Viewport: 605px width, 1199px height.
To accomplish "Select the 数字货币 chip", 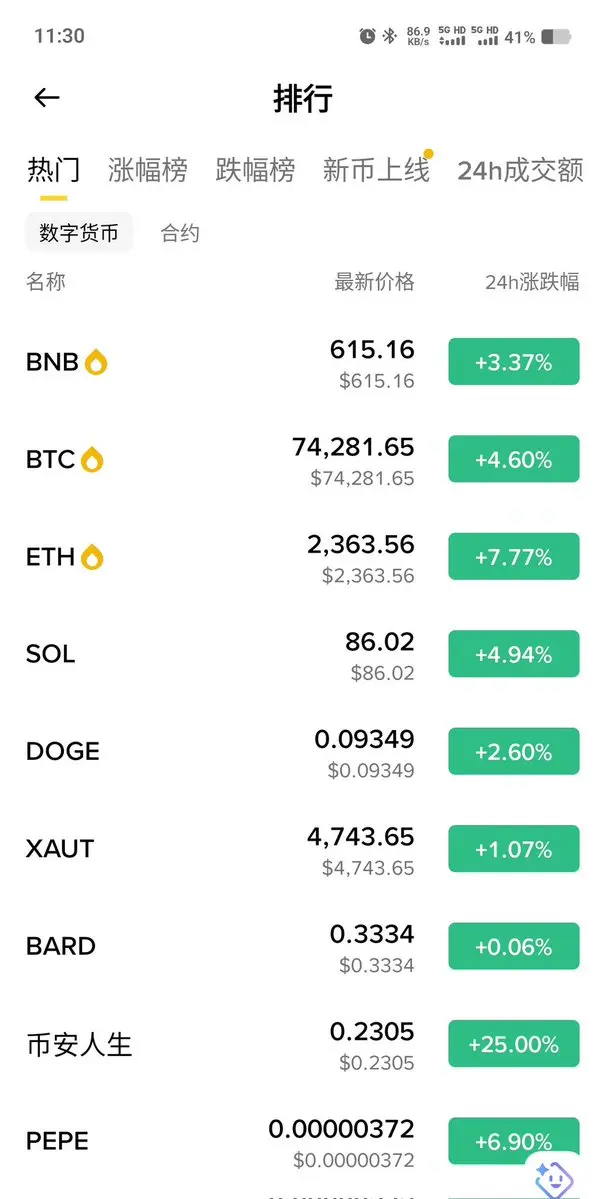I will click(79, 233).
